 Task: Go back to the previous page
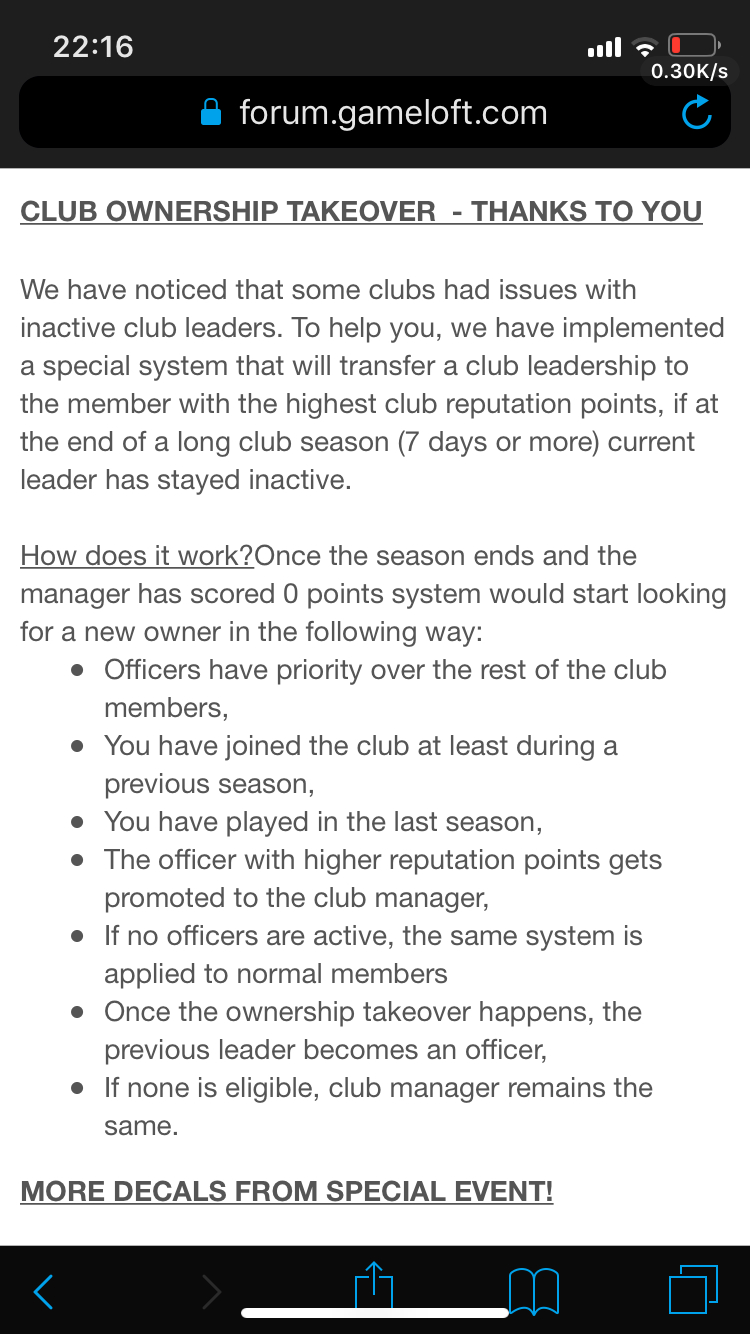point(44,1291)
